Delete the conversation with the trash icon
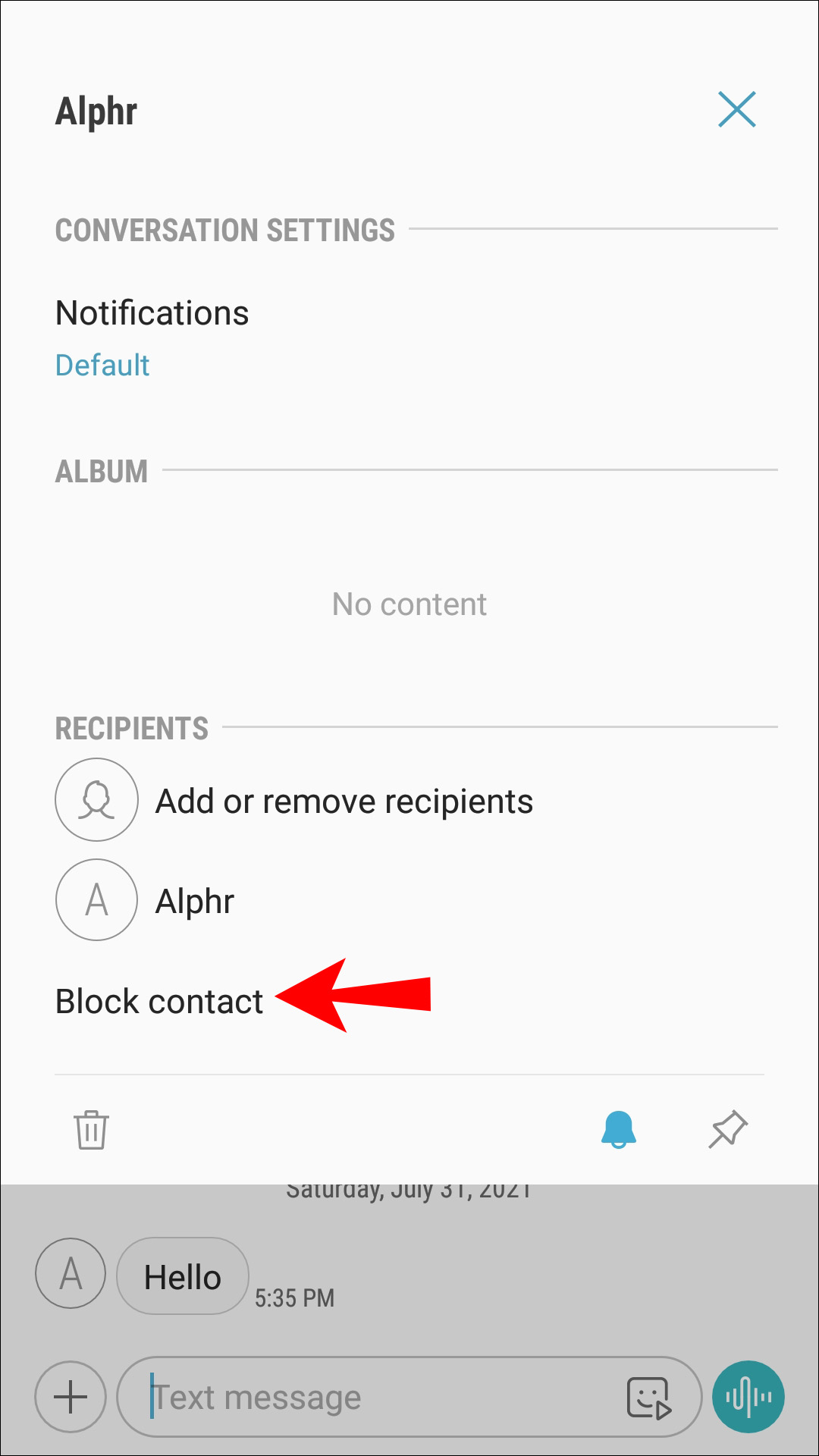This screenshot has height=1456, width=819. pos(91,1130)
